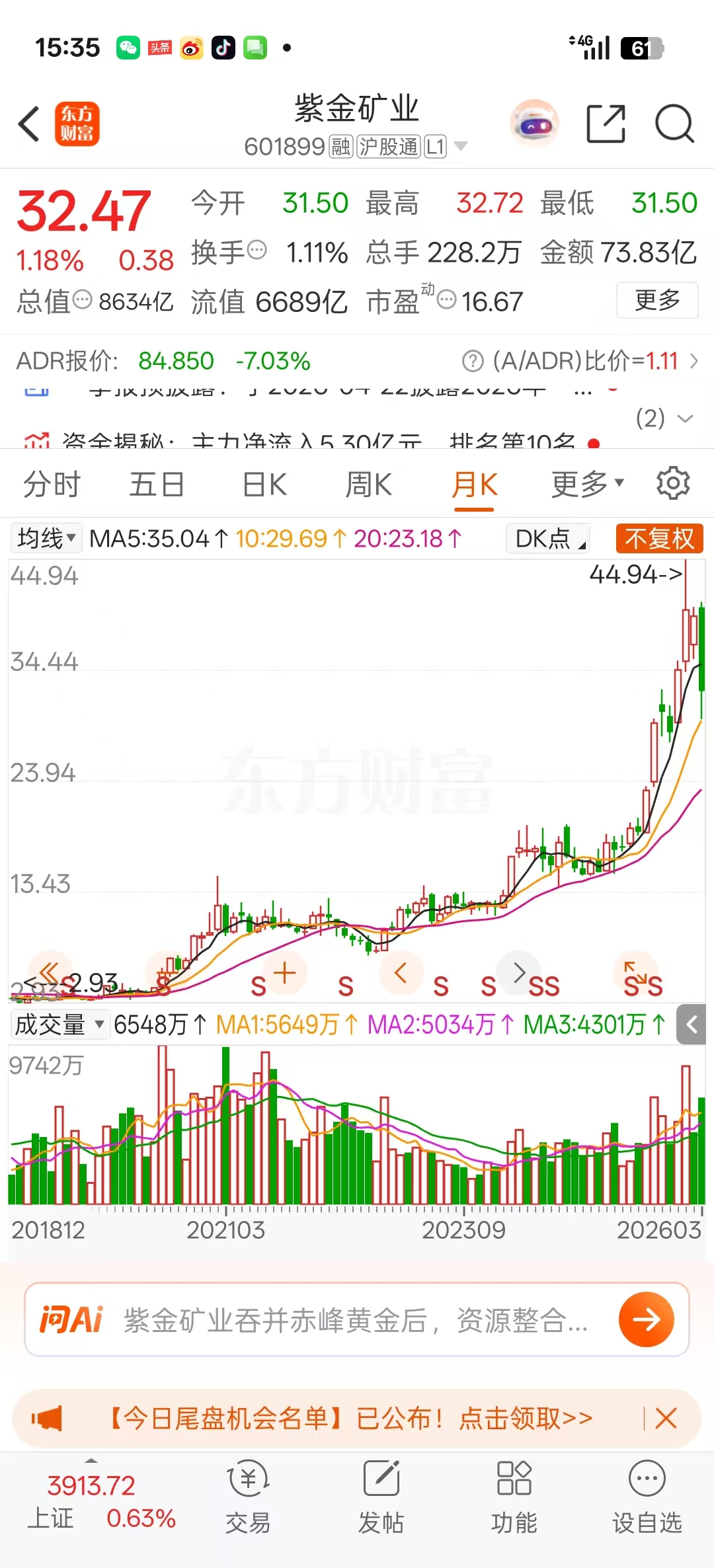Open the AI assistant robot avatar
The image size is (714, 1568).
tap(534, 124)
